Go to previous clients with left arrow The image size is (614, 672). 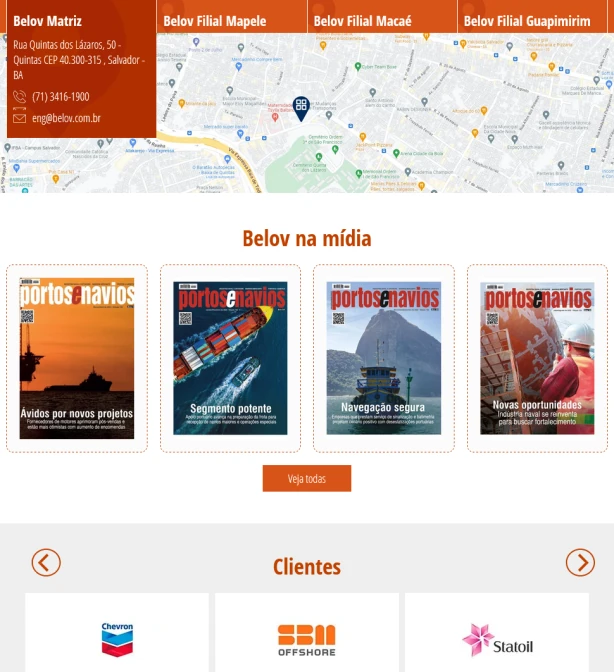[46, 563]
